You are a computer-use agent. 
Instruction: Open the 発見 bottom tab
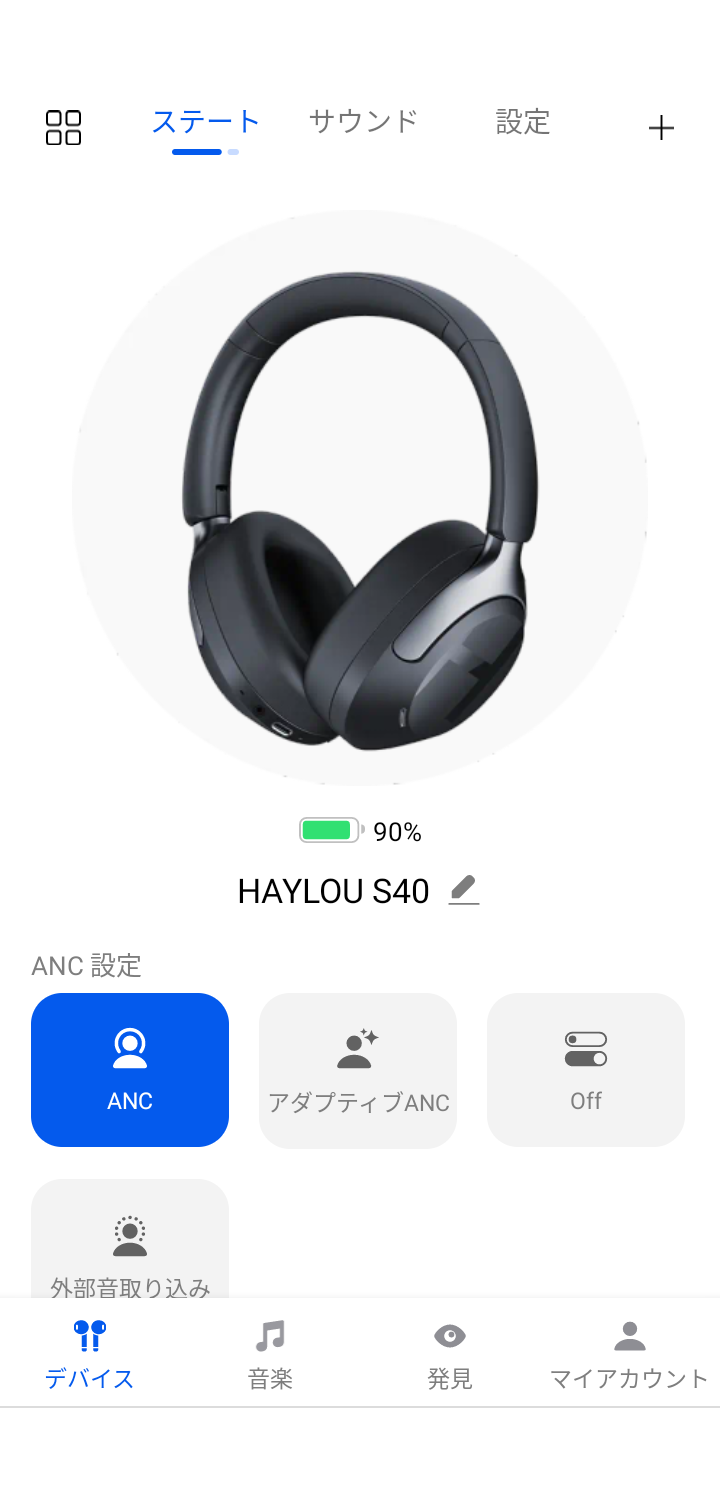pyautogui.click(x=450, y=1354)
